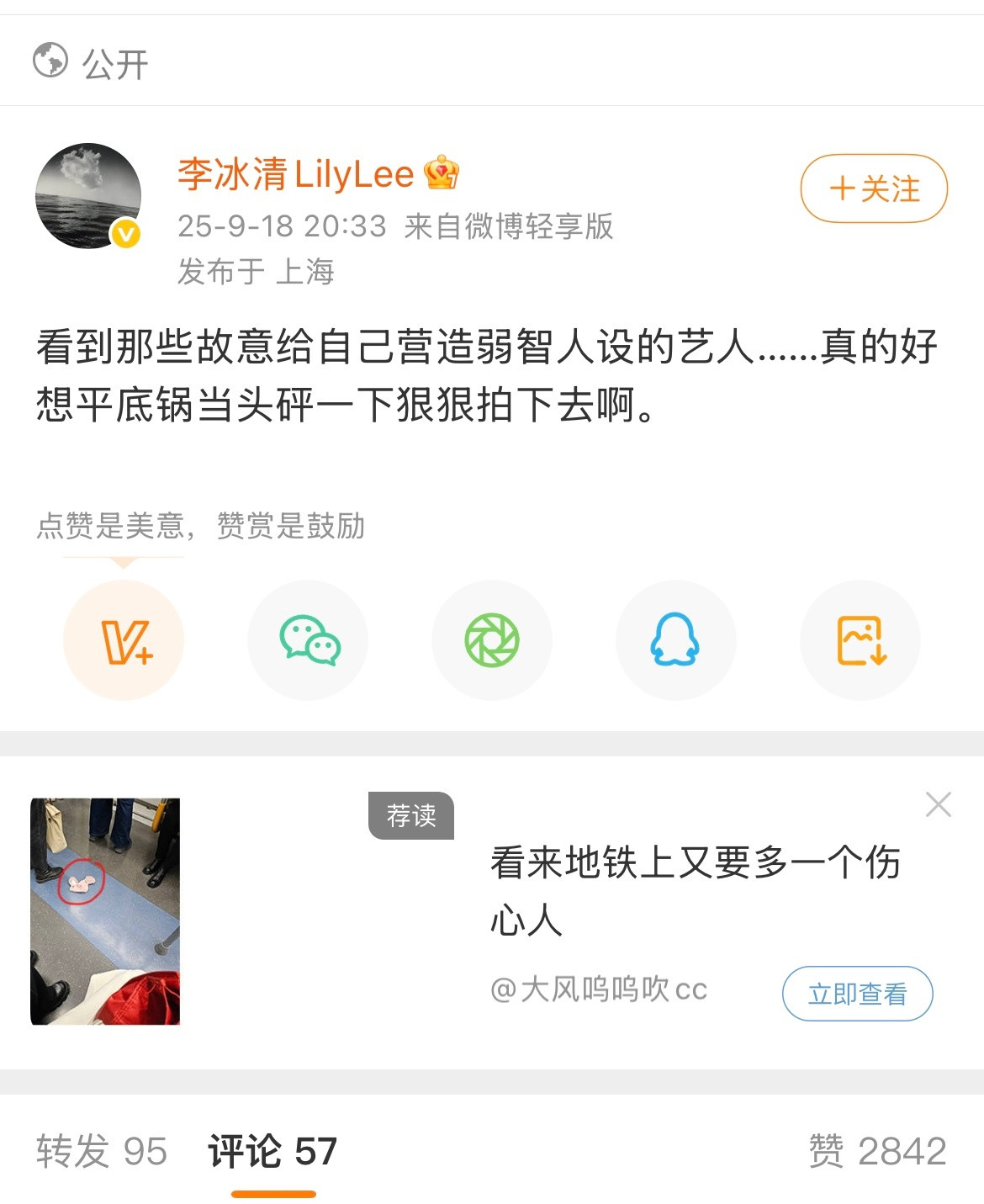
Task: Select the 评论 57 tab
Action: pyautogui.click(x=272, y=1151)
